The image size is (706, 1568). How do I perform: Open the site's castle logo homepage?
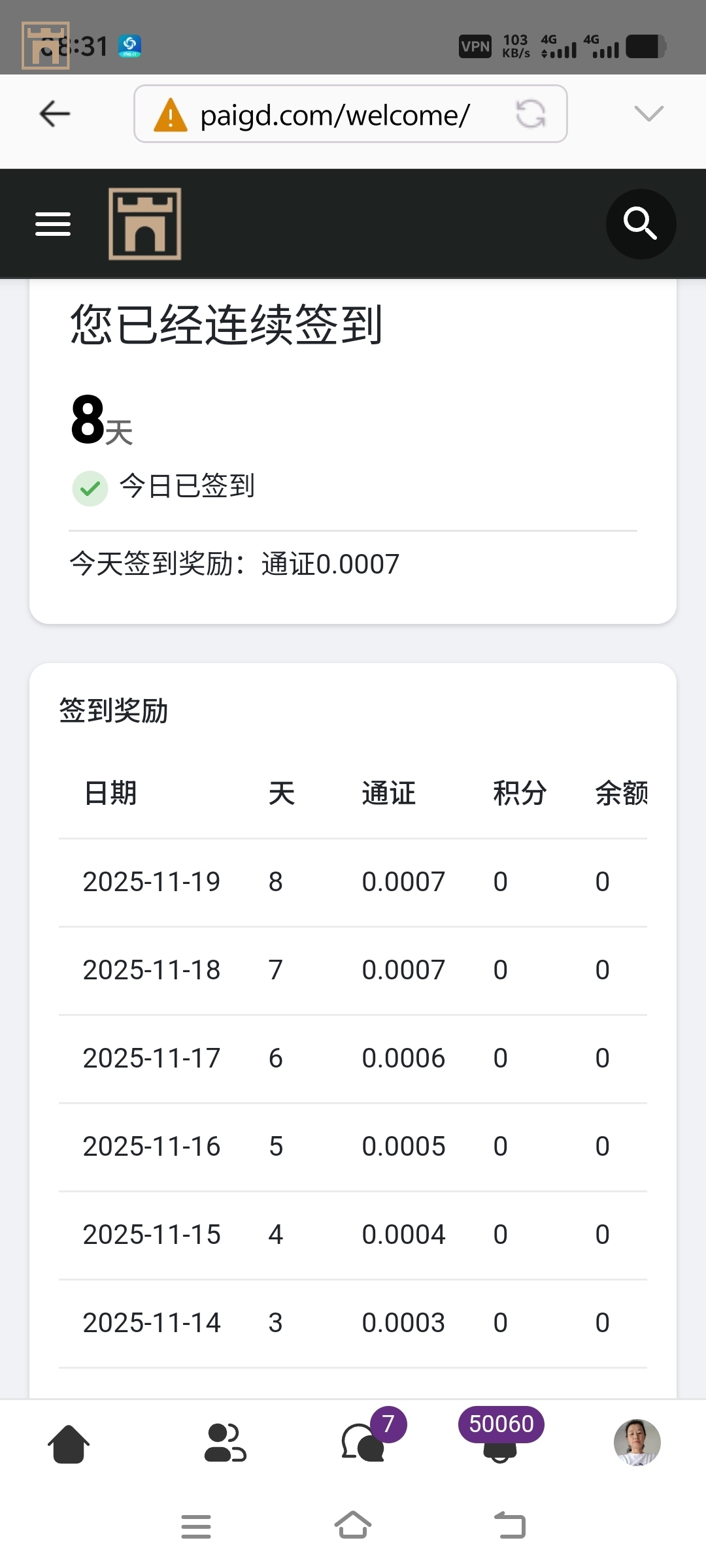tap(144, 224)
